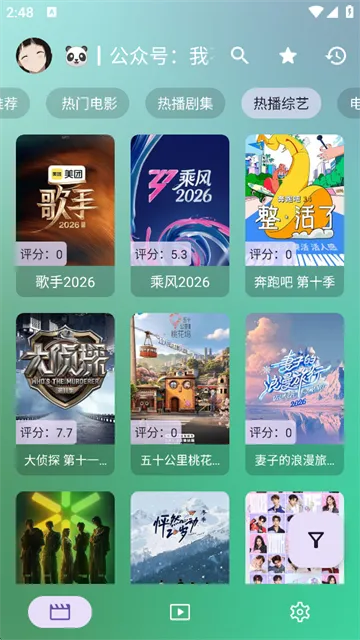
Task: Open 奔跑吧 第十季 card
Action: [x=295, y=216]
